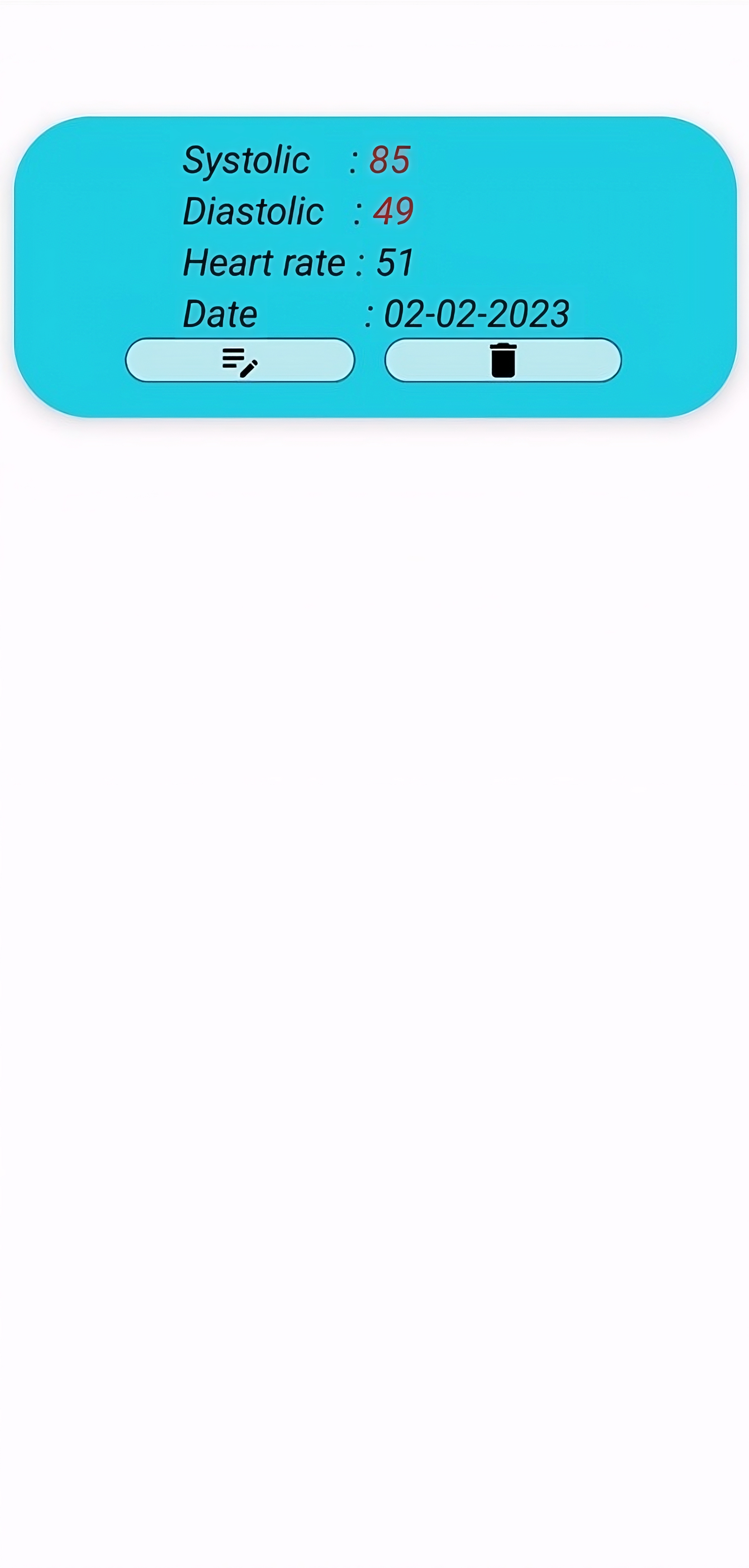Click the edit button on the reading card
This screenshot has height=1568, width=749.
[x=240, y=360]
